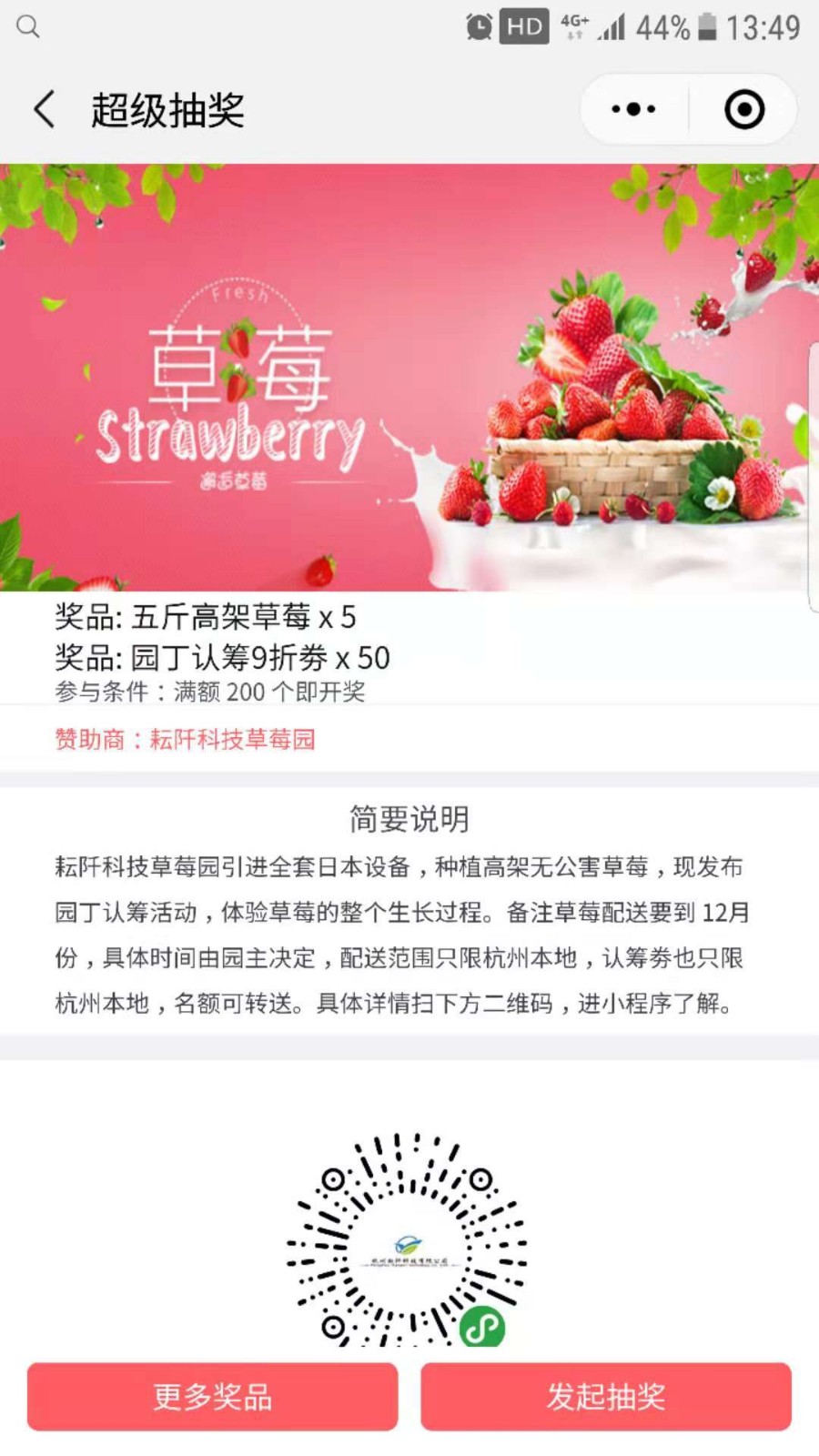Open the three-dot mini program menu
This screenshot has width=819, height=1456.
634,110
